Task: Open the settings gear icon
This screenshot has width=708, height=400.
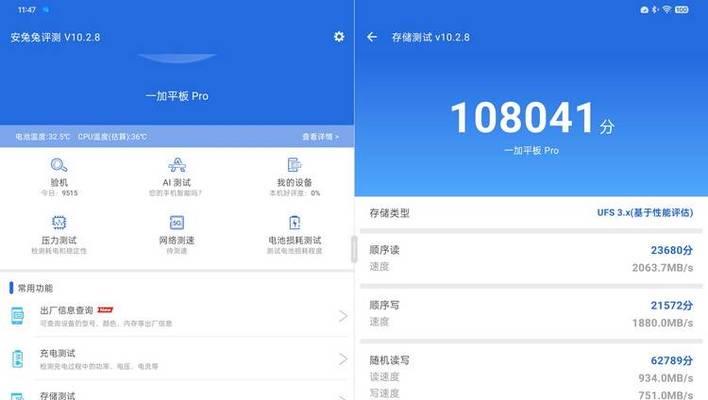Action: pos(339,36)
